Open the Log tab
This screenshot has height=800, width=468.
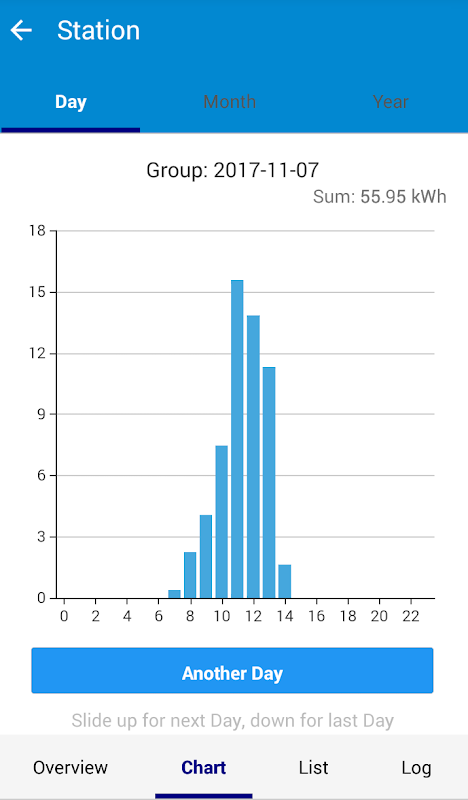point(416,767)
